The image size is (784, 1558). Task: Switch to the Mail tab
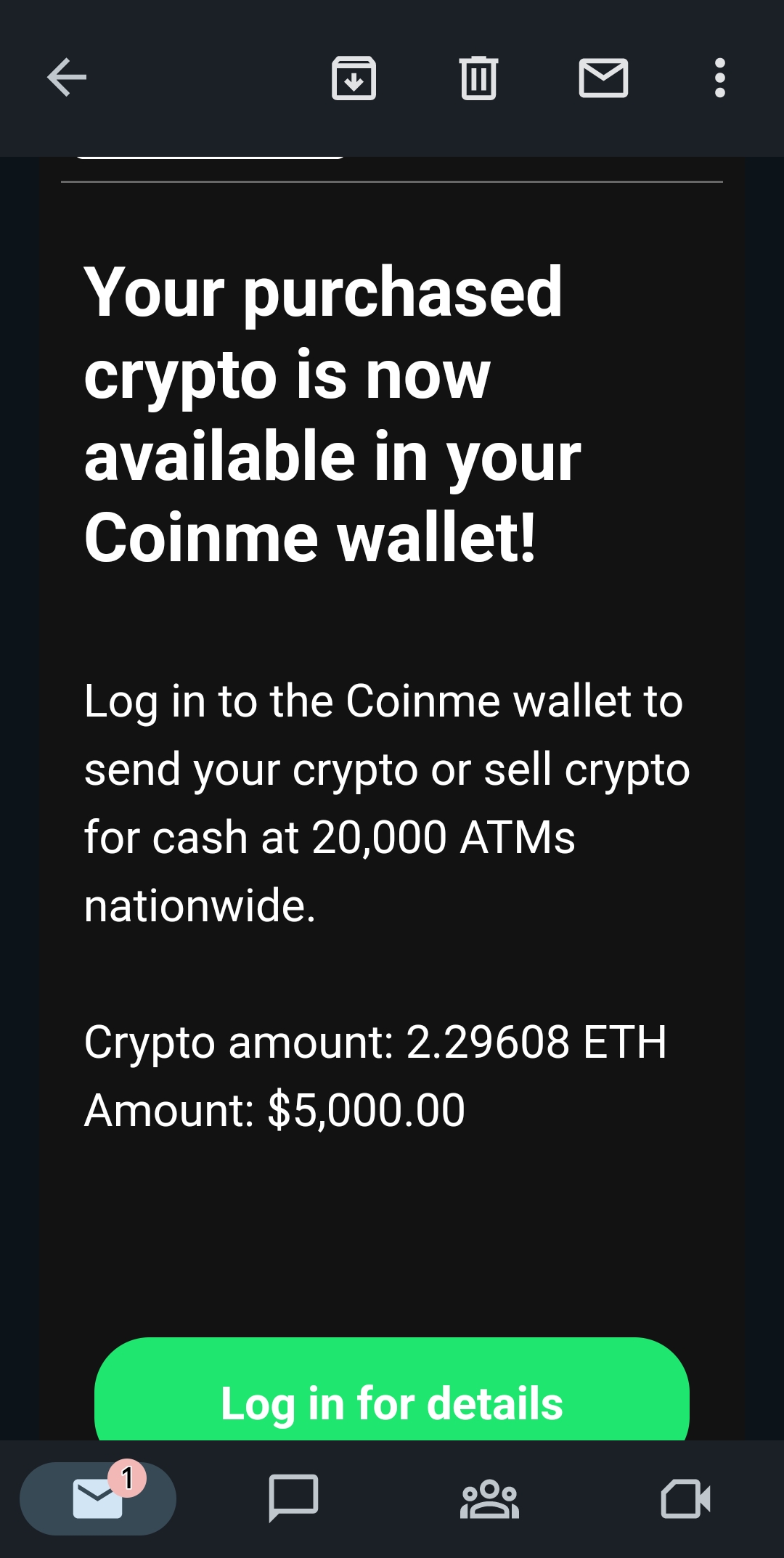point(98,1498)
